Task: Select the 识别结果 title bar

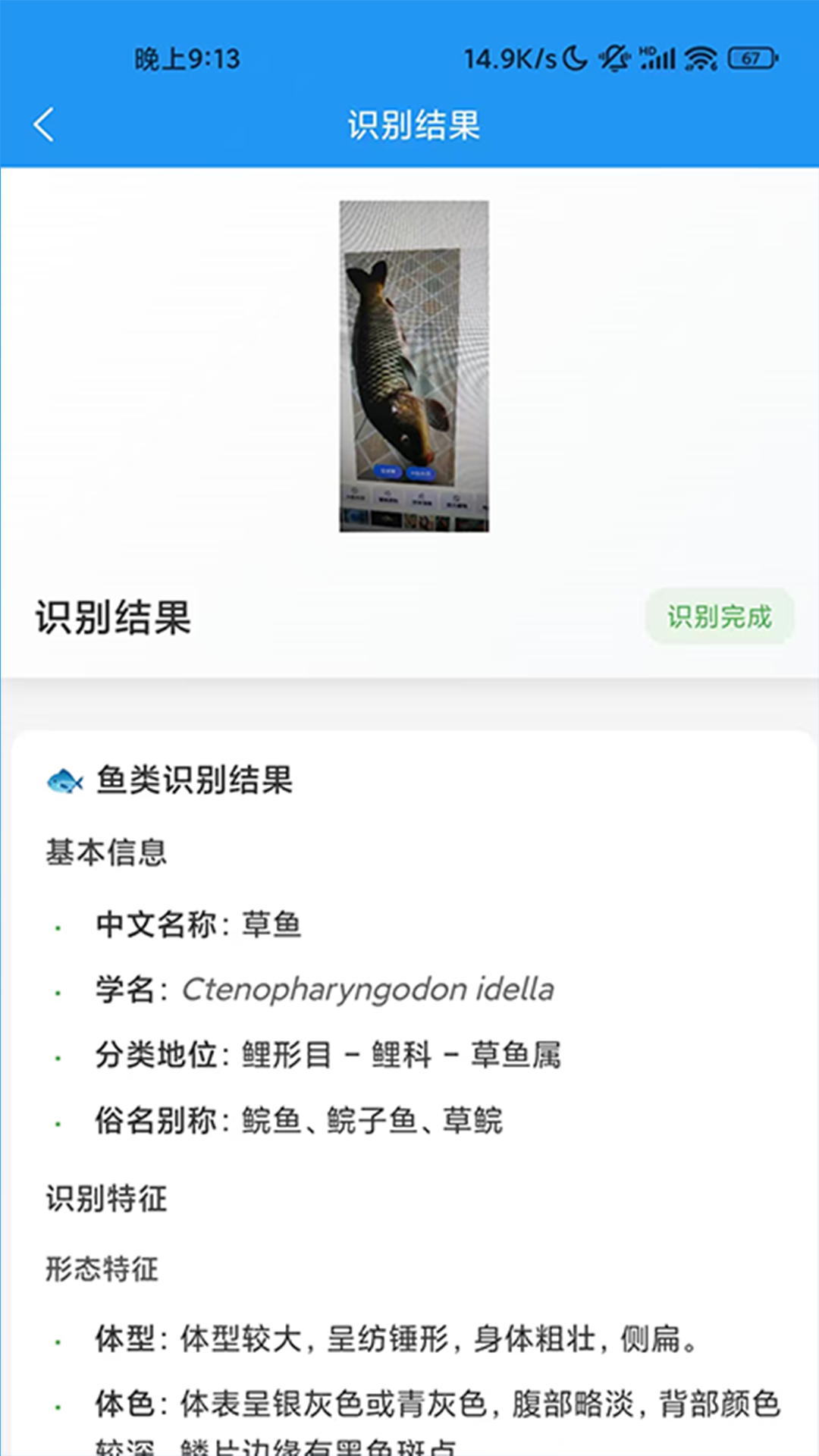Action: point(414,126)
